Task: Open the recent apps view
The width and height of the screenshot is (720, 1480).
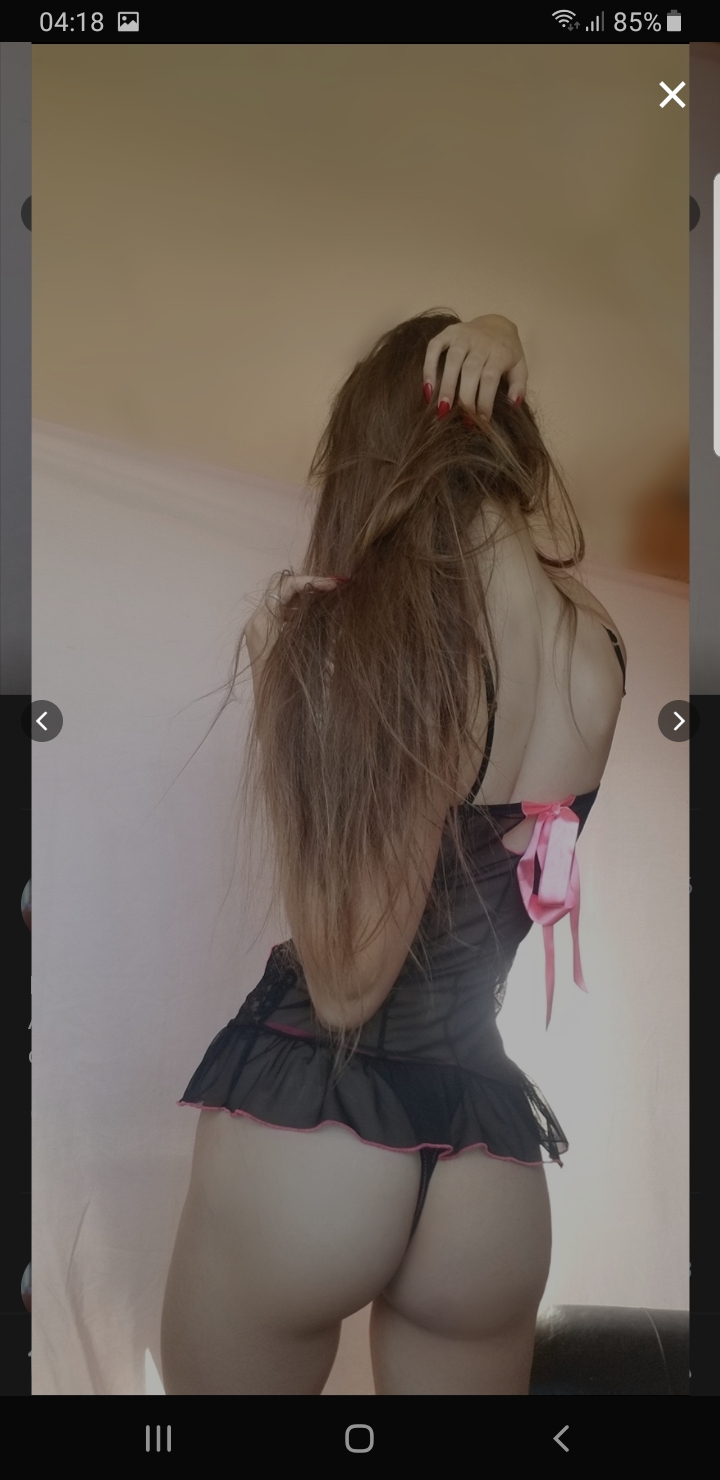Action: pyautogui.click(x=158, y=1438)
